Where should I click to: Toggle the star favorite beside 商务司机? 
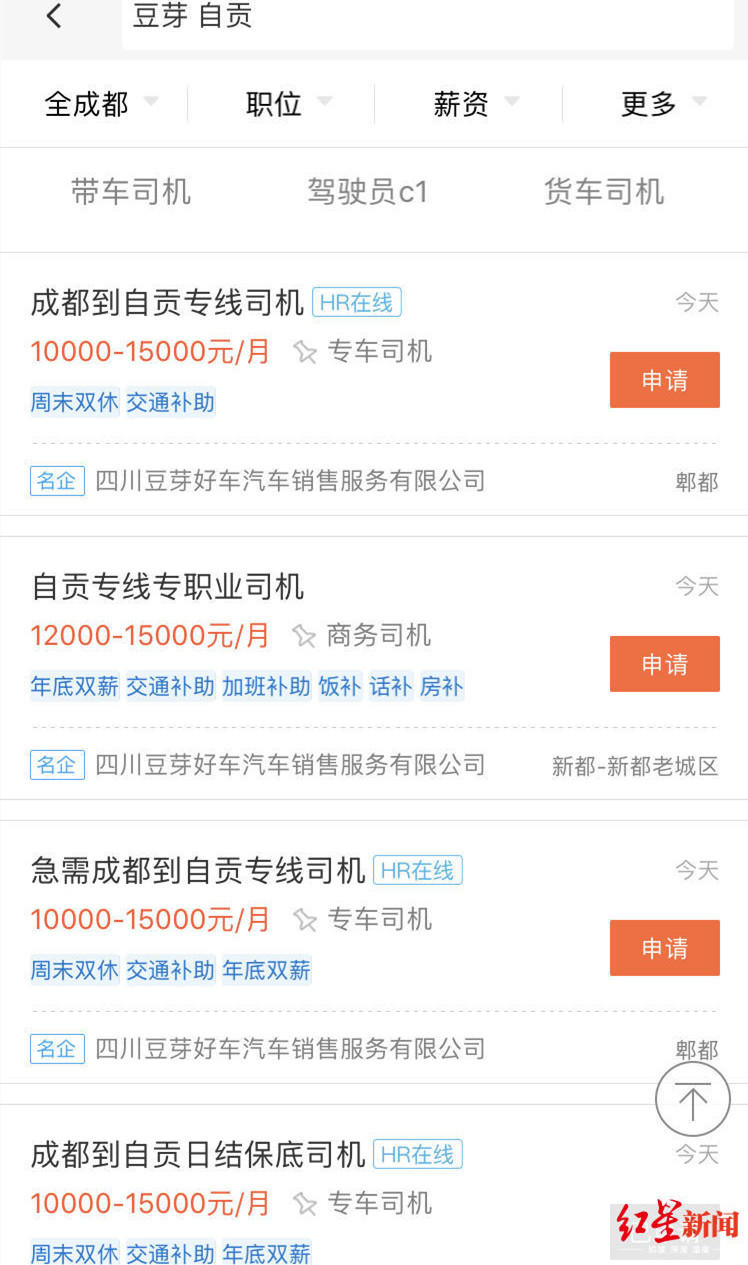coord(306,635)
